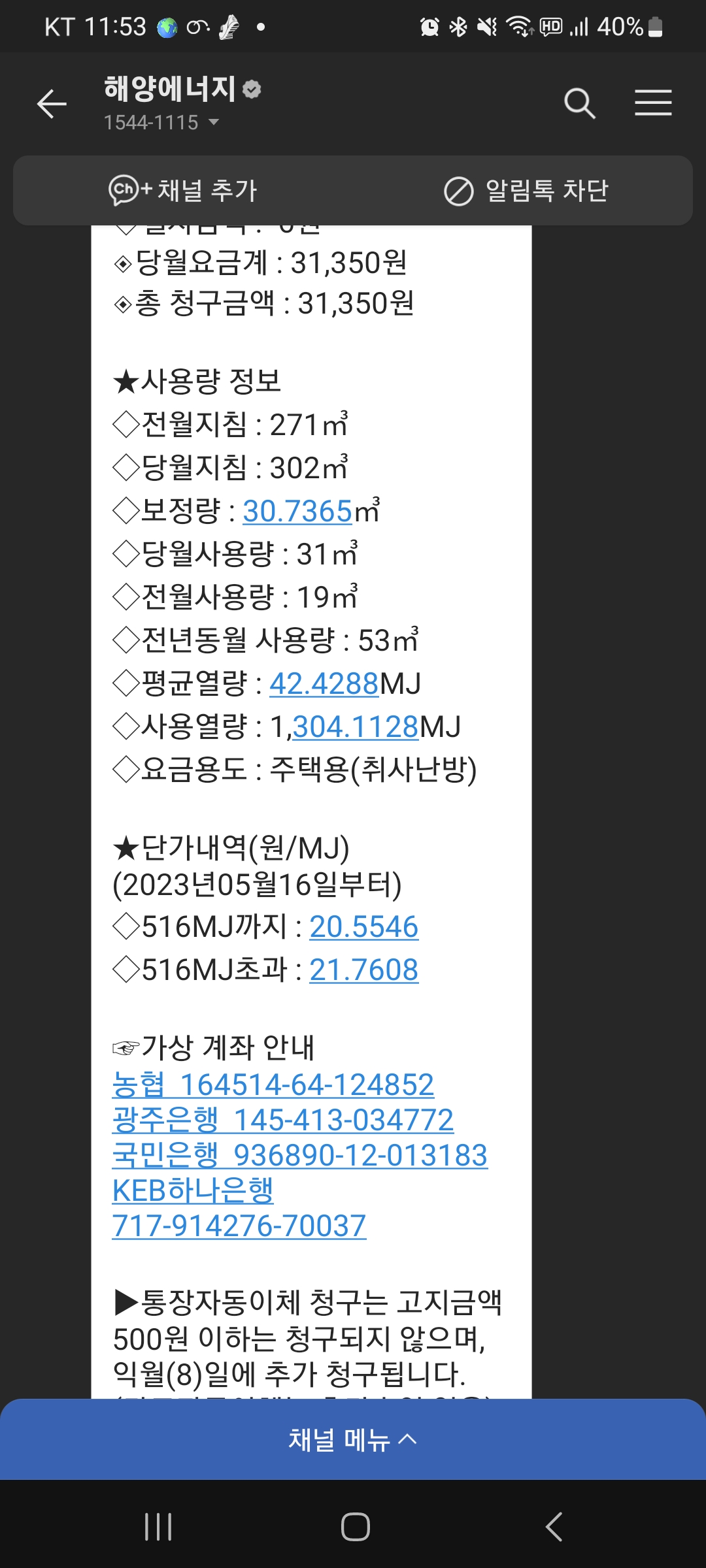This screenshot has height=1568, width=706.
Task: Block notifications with 알림톡 차단
Action: point(526,191)
